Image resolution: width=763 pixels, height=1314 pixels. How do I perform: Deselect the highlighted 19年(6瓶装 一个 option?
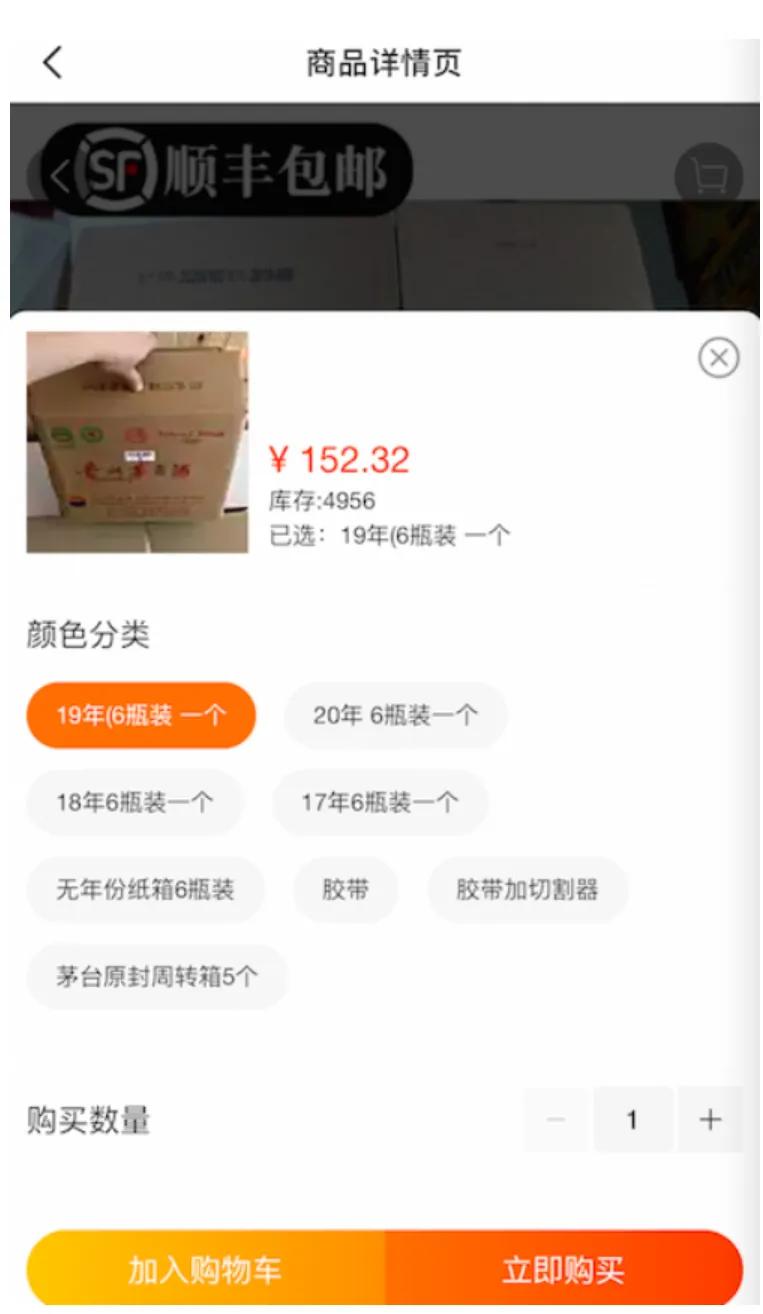point(143,714)
